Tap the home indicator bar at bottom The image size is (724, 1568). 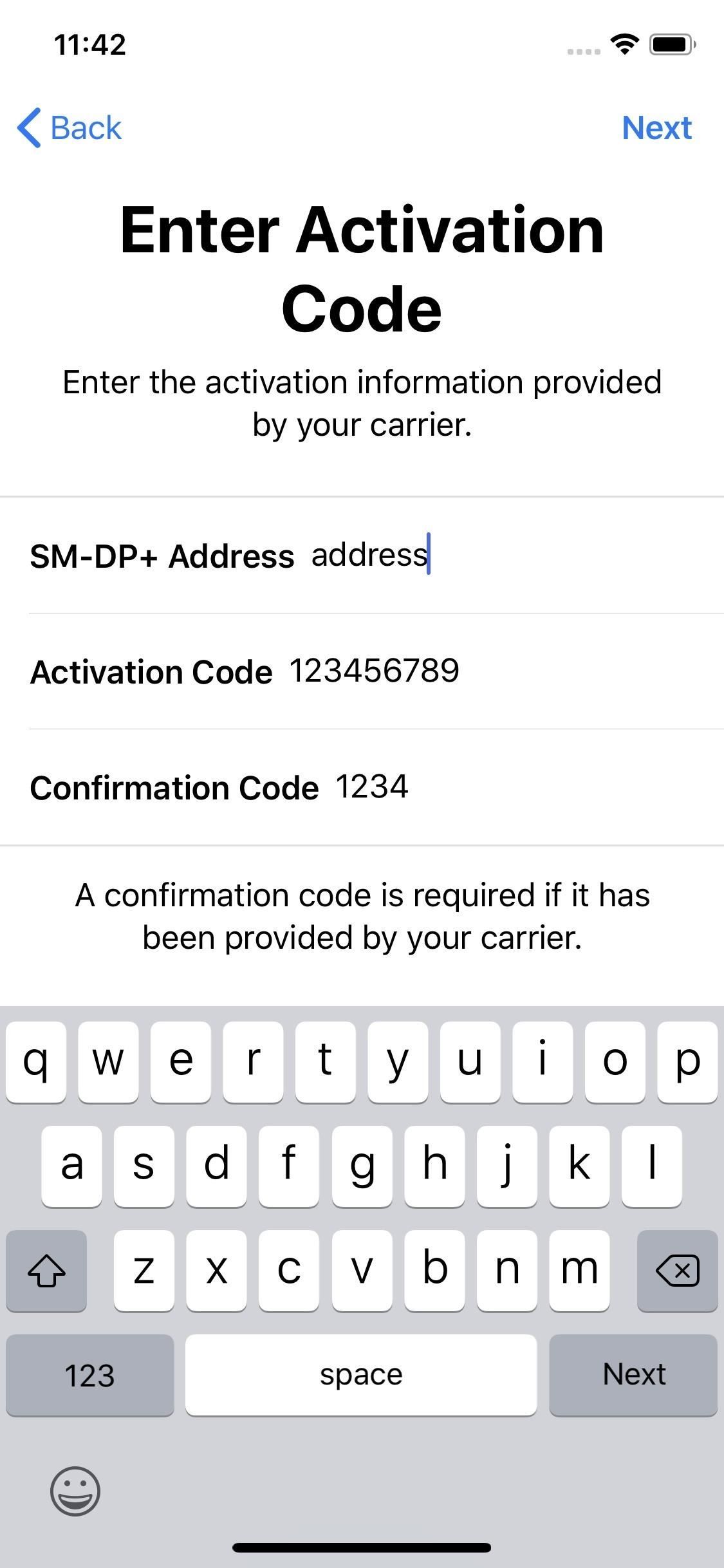tap(362, 1547)
